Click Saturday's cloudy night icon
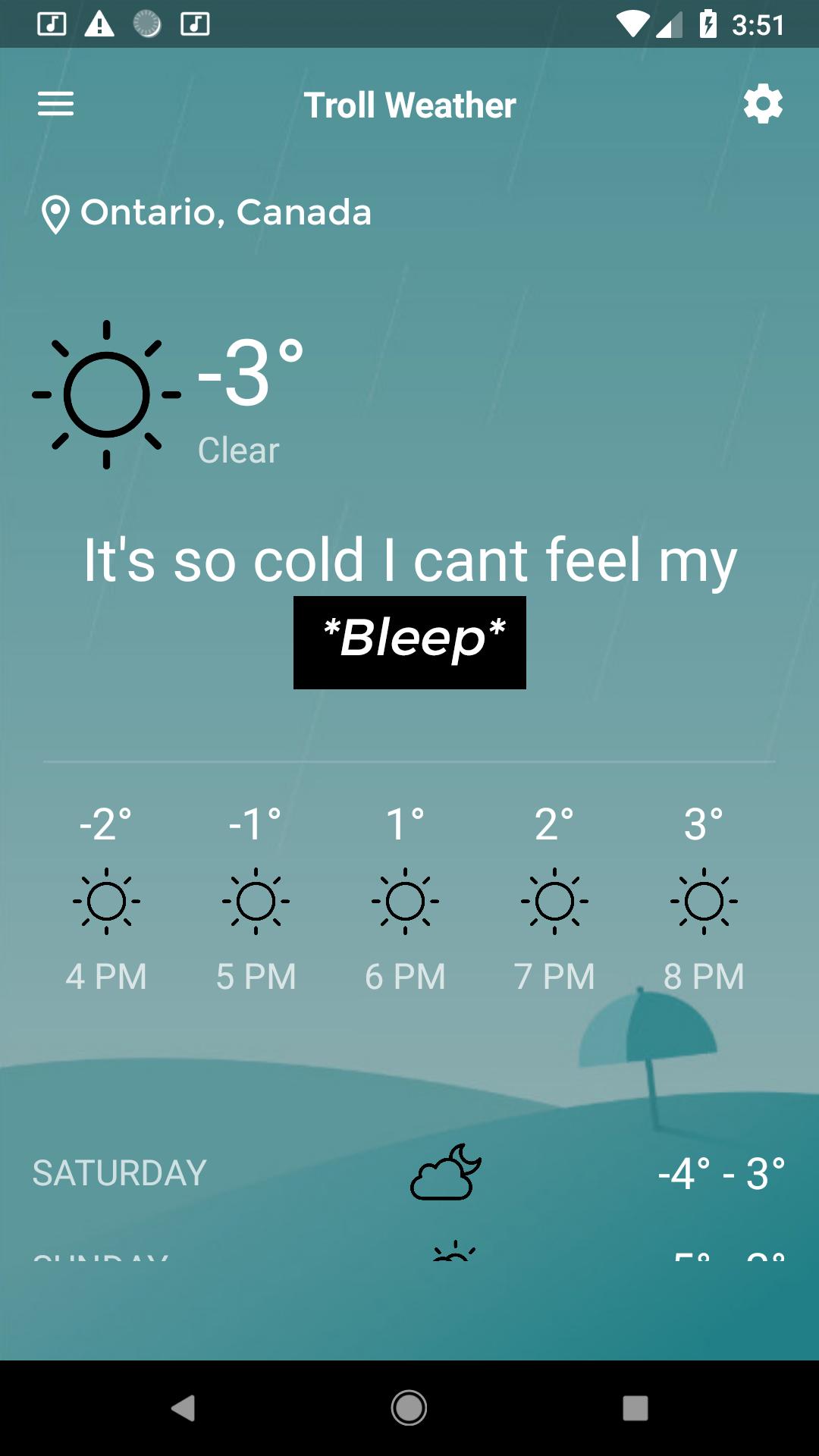This screenshot has width=819, height=1456. (444, 1172)
